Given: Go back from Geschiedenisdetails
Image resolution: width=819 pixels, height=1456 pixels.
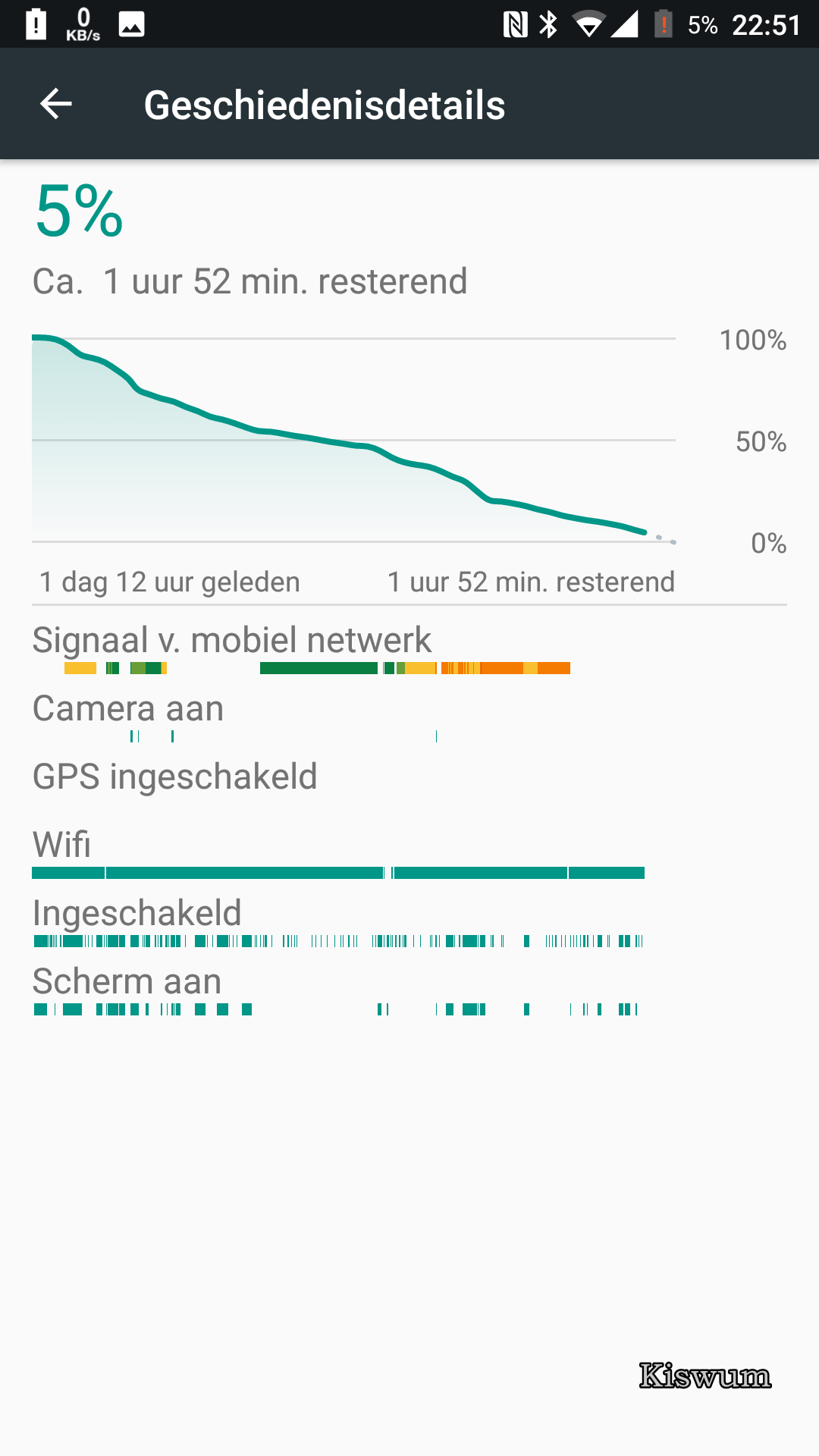Looking at the screenshot, I should click(55, 104).
